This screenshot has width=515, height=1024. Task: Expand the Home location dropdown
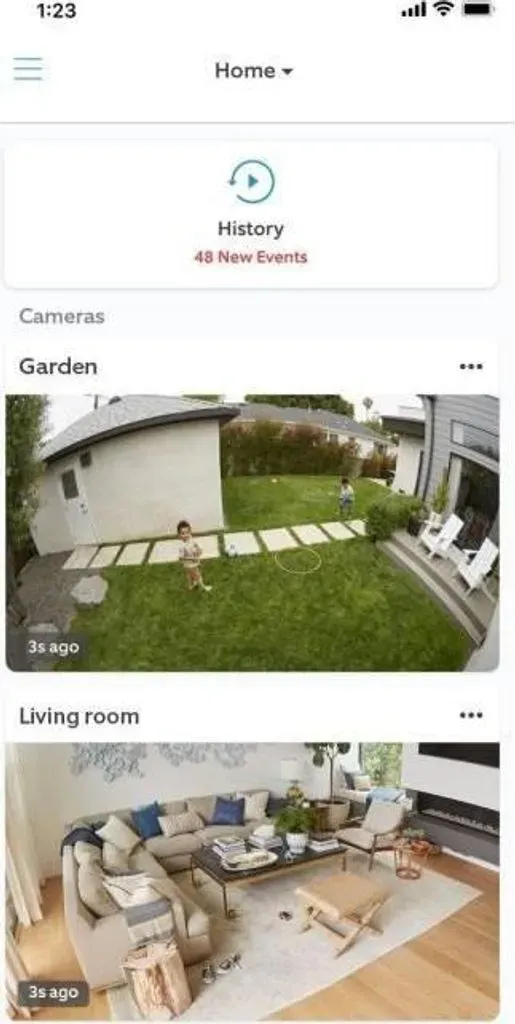point(254,71)
